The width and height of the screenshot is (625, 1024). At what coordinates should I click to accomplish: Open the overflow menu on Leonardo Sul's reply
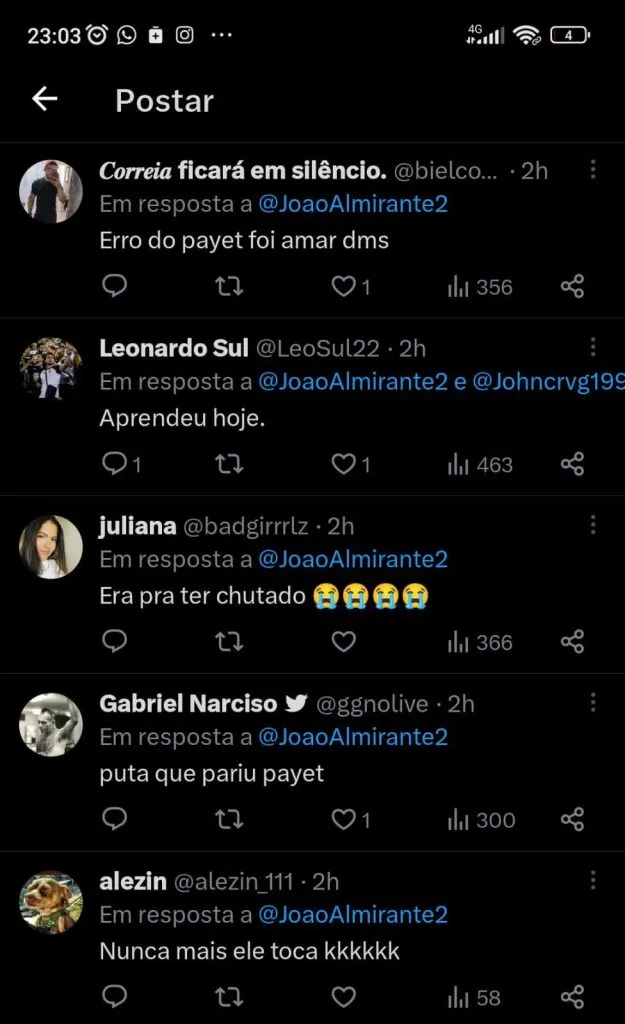(593, 347)
